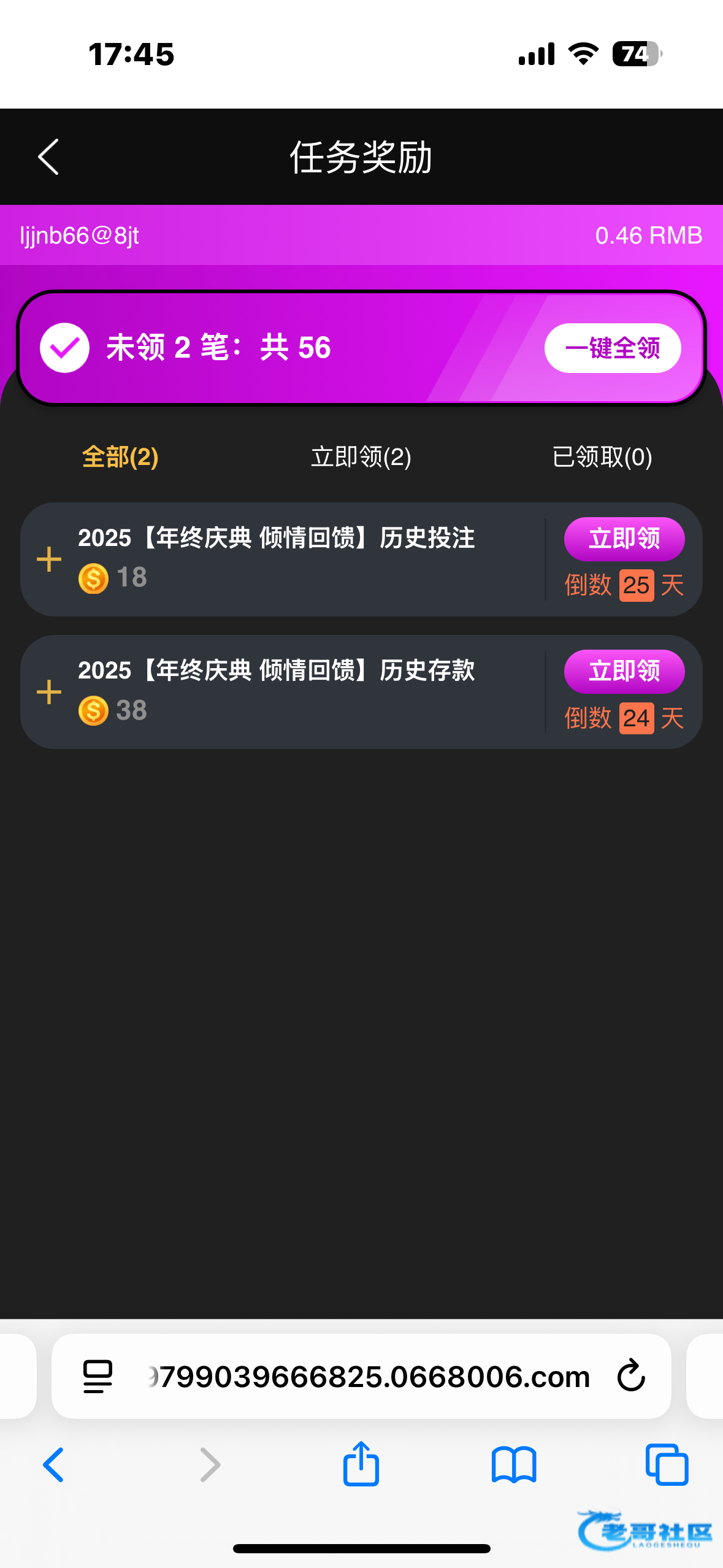
Task: Tap the Safari address bar URL
Action: pyautogui.click(x=368, y=1376)
